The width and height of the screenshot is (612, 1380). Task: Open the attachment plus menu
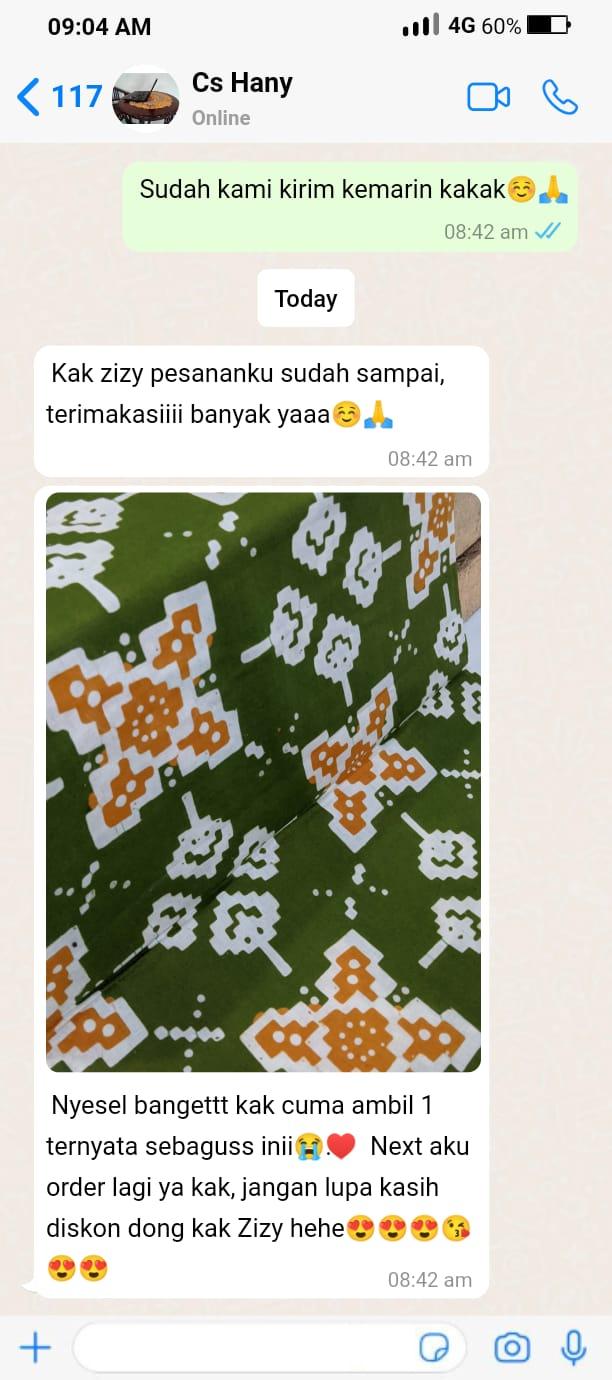pos(35,1347)
